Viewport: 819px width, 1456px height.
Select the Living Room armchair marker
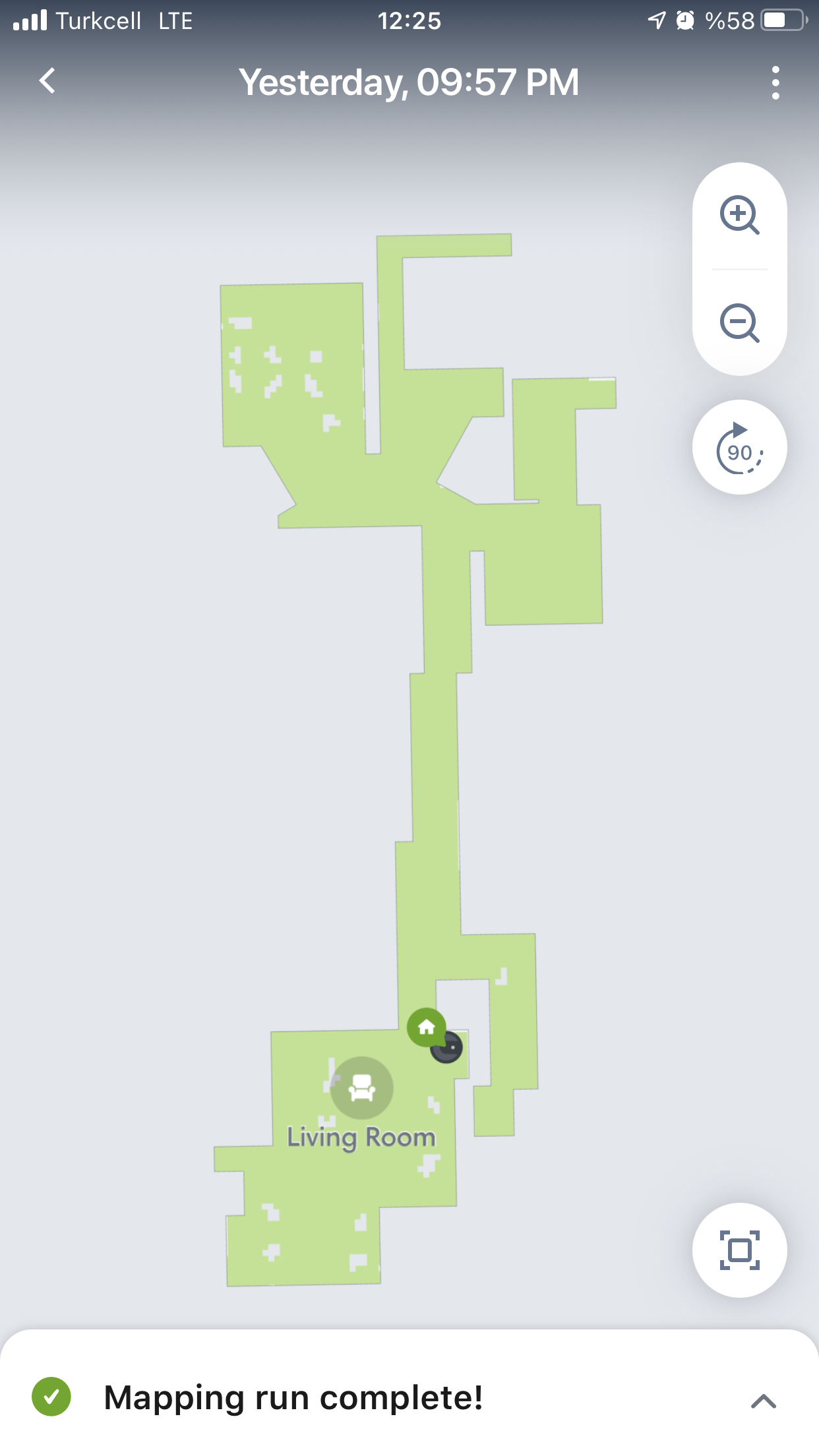[362, 1088]
